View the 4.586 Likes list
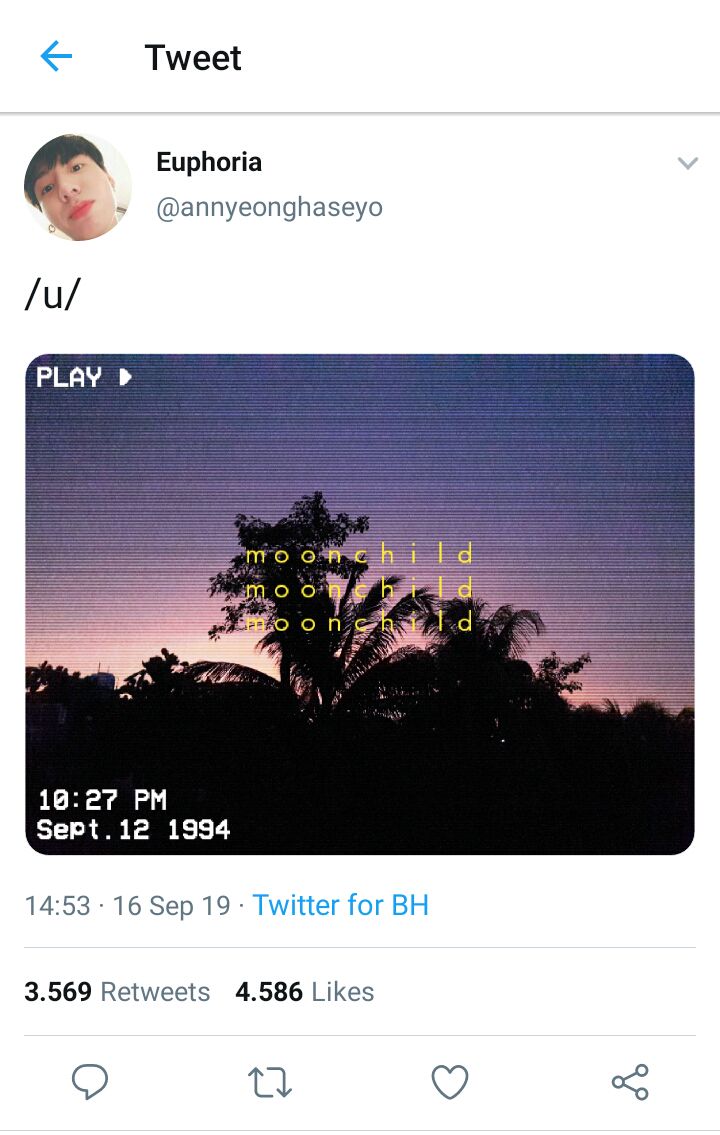This screenshot has height=1135, width=720. tap(304, 992)
